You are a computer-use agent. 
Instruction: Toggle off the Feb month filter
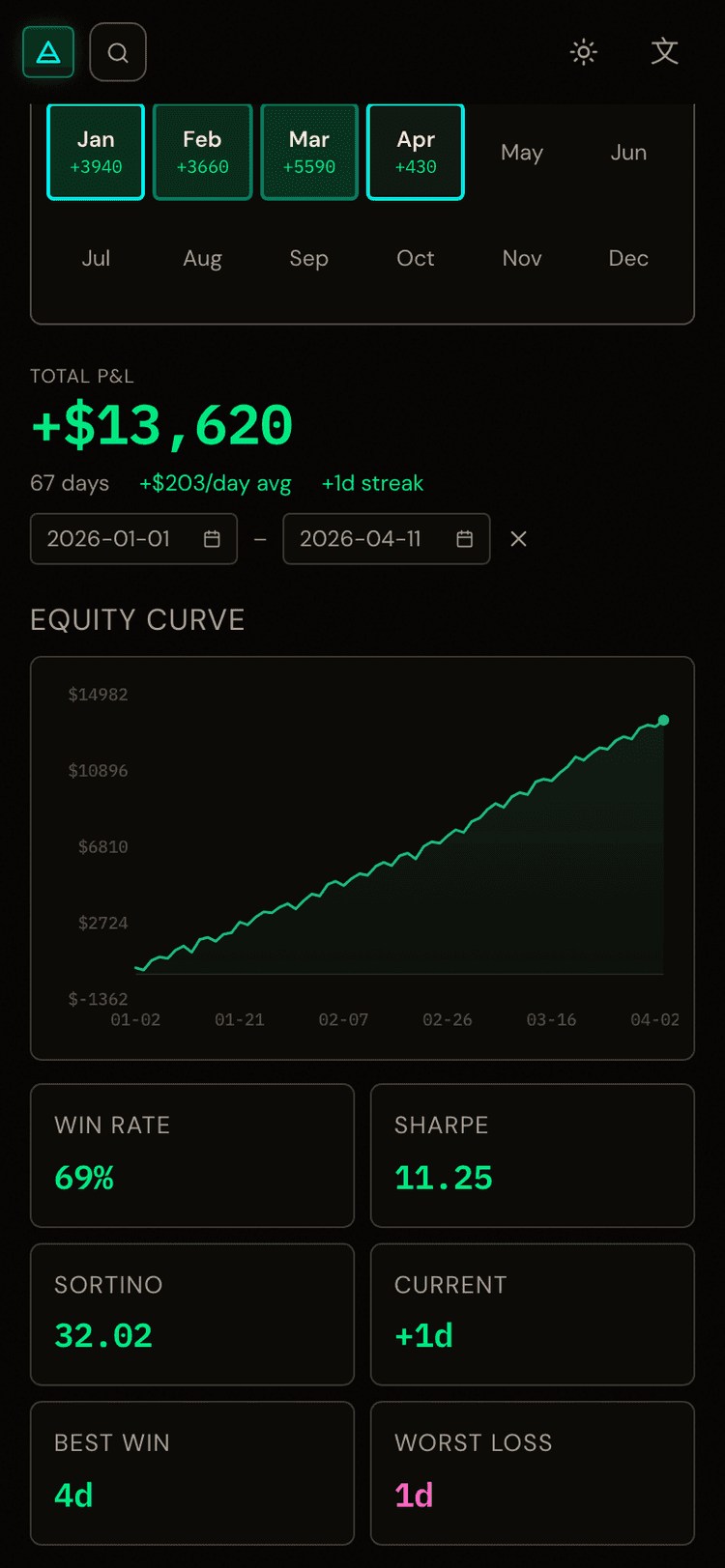pyautogui.click(x=202, y=151)
